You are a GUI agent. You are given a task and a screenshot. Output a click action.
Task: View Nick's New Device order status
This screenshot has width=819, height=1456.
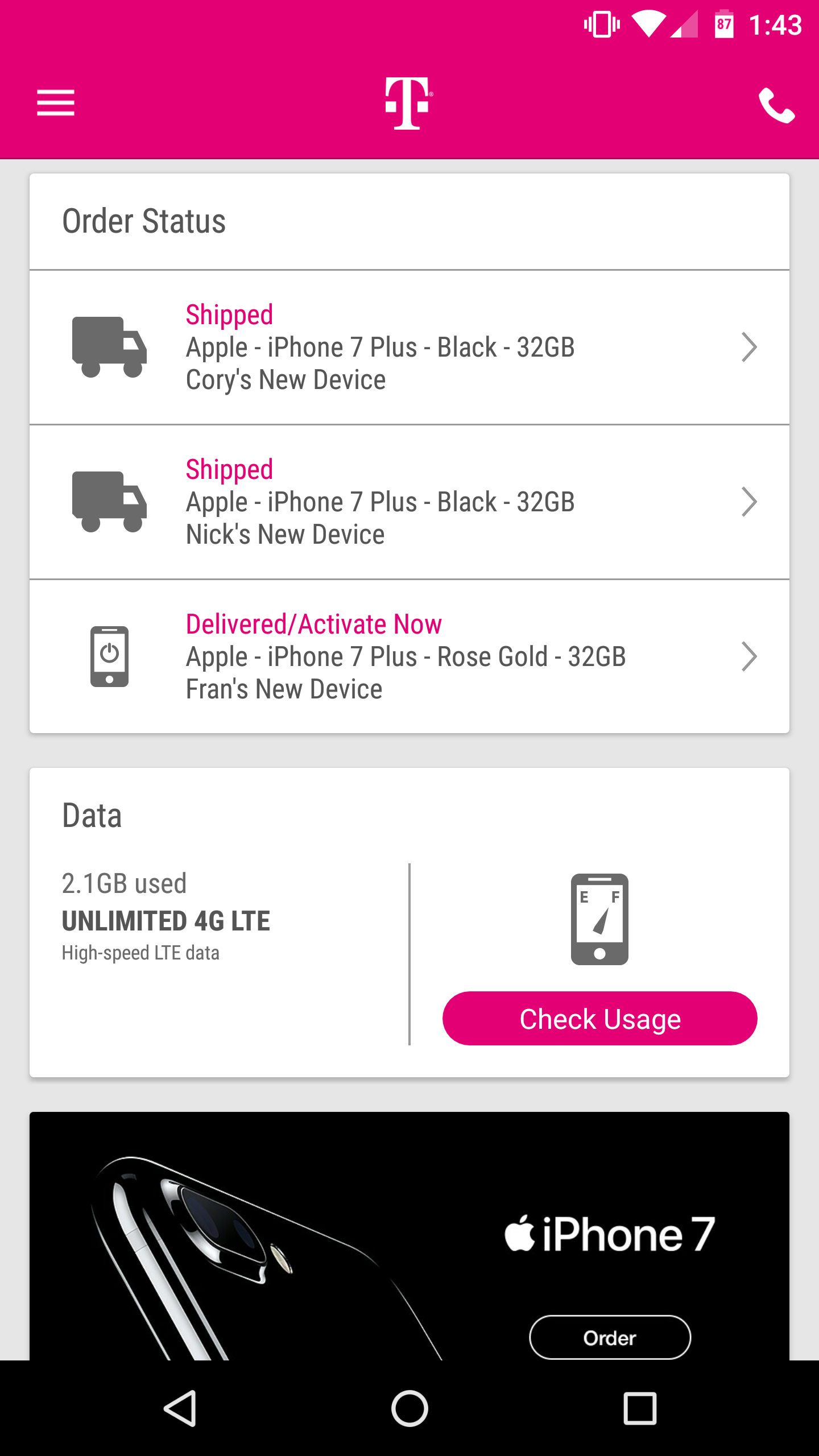(x=409, y=502)
